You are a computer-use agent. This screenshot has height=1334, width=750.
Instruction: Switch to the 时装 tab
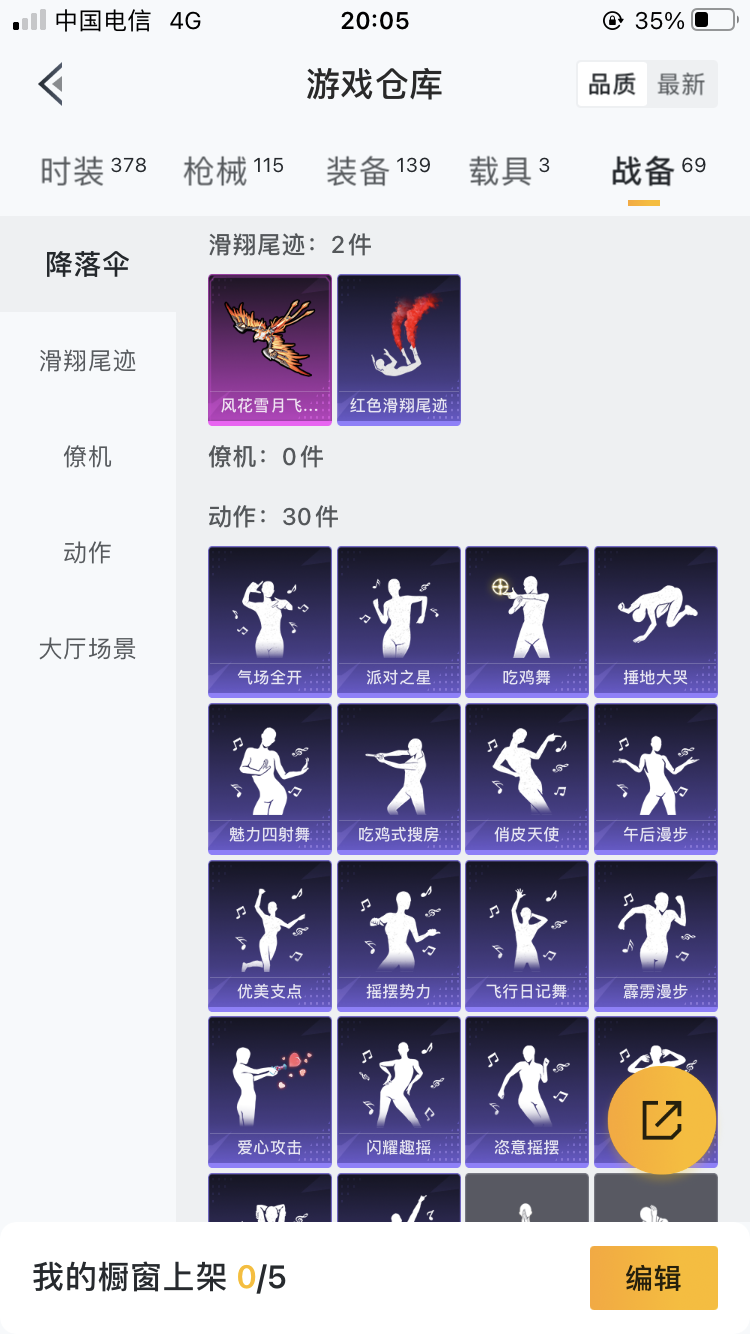tap(93, 171)
